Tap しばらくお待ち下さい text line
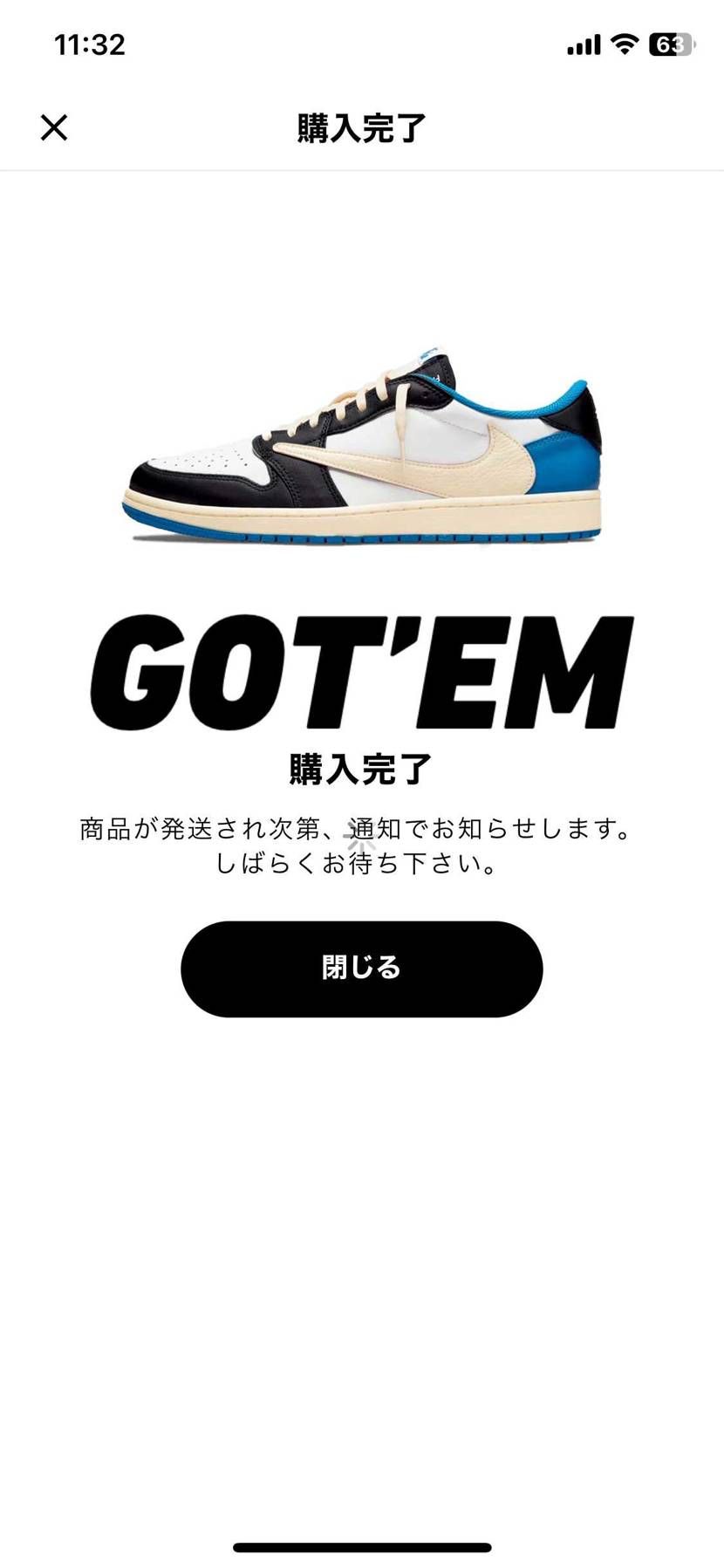This screenshot has width=724, height=1568. coord(355,866)
